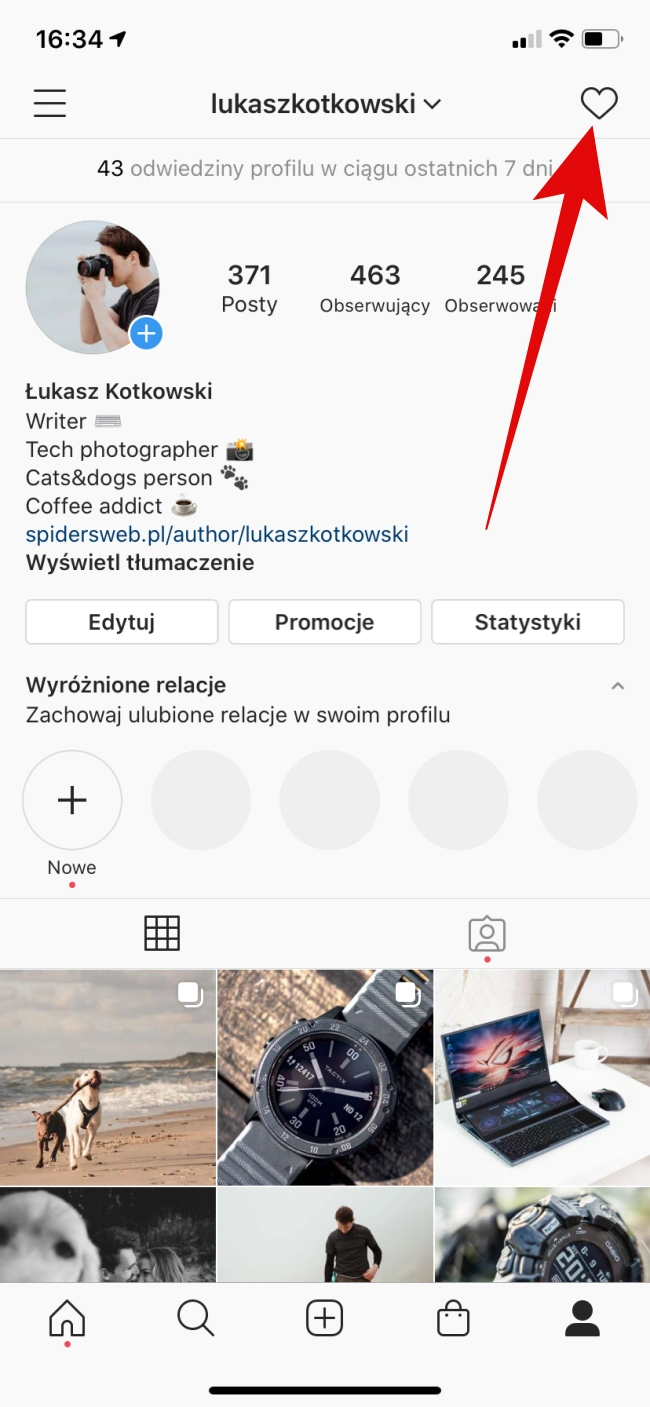
Task: Switch to the grid posts tab
Action: click(x=162, y=933)
